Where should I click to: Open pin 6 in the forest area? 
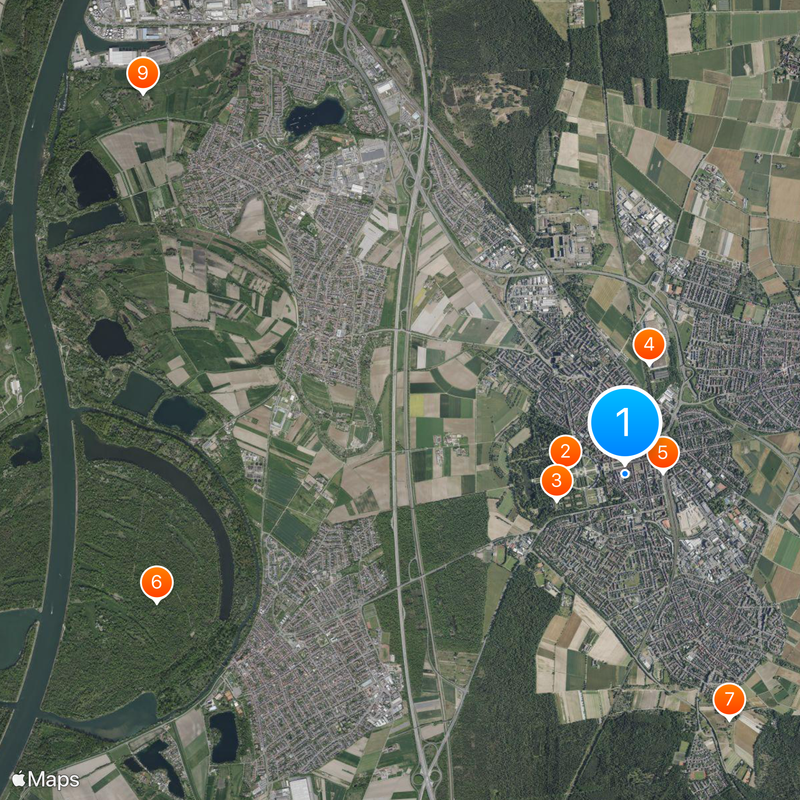click(156, 582)
